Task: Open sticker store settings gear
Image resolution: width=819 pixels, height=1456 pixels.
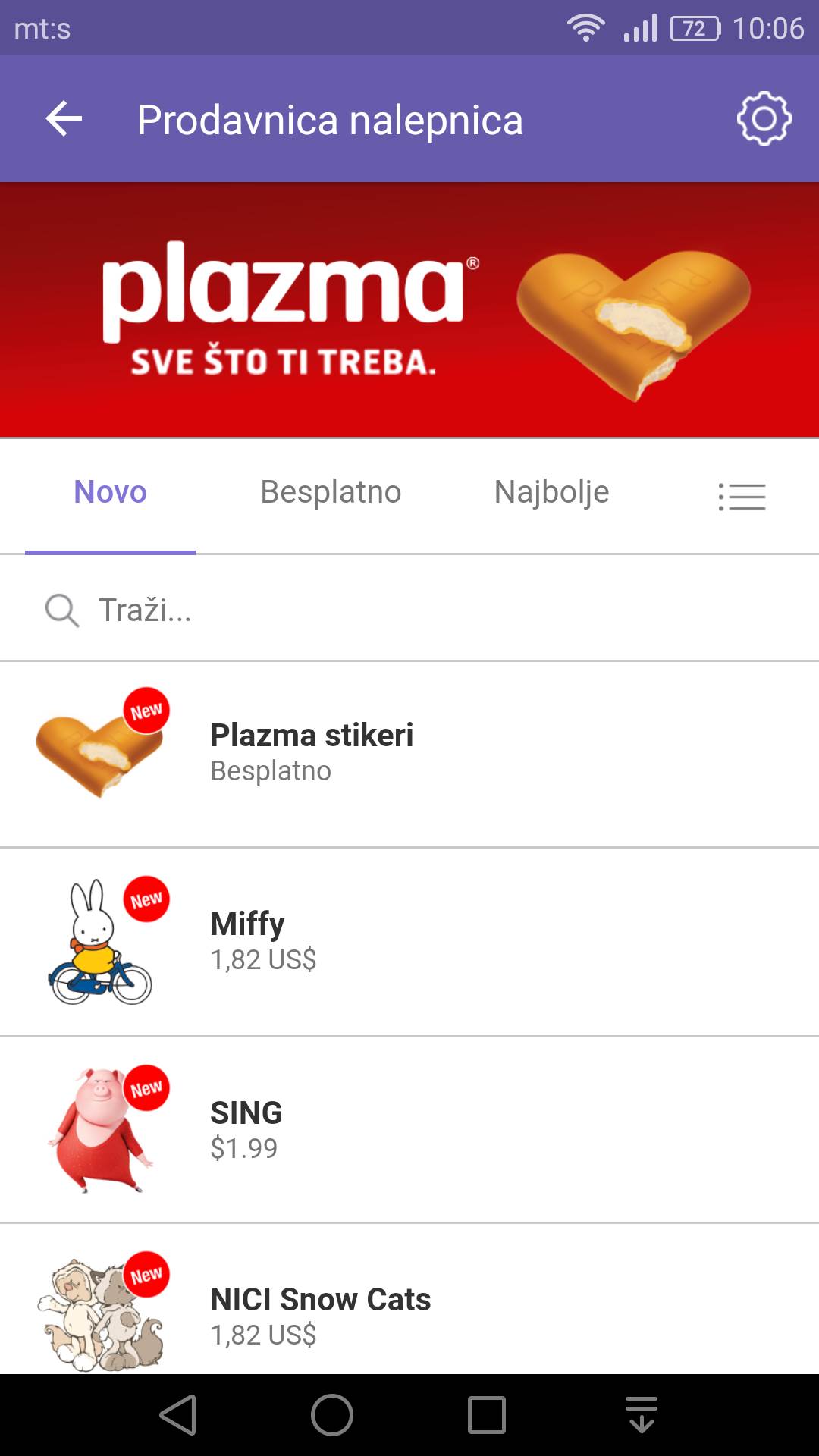Action: click(x=764, y=119)
